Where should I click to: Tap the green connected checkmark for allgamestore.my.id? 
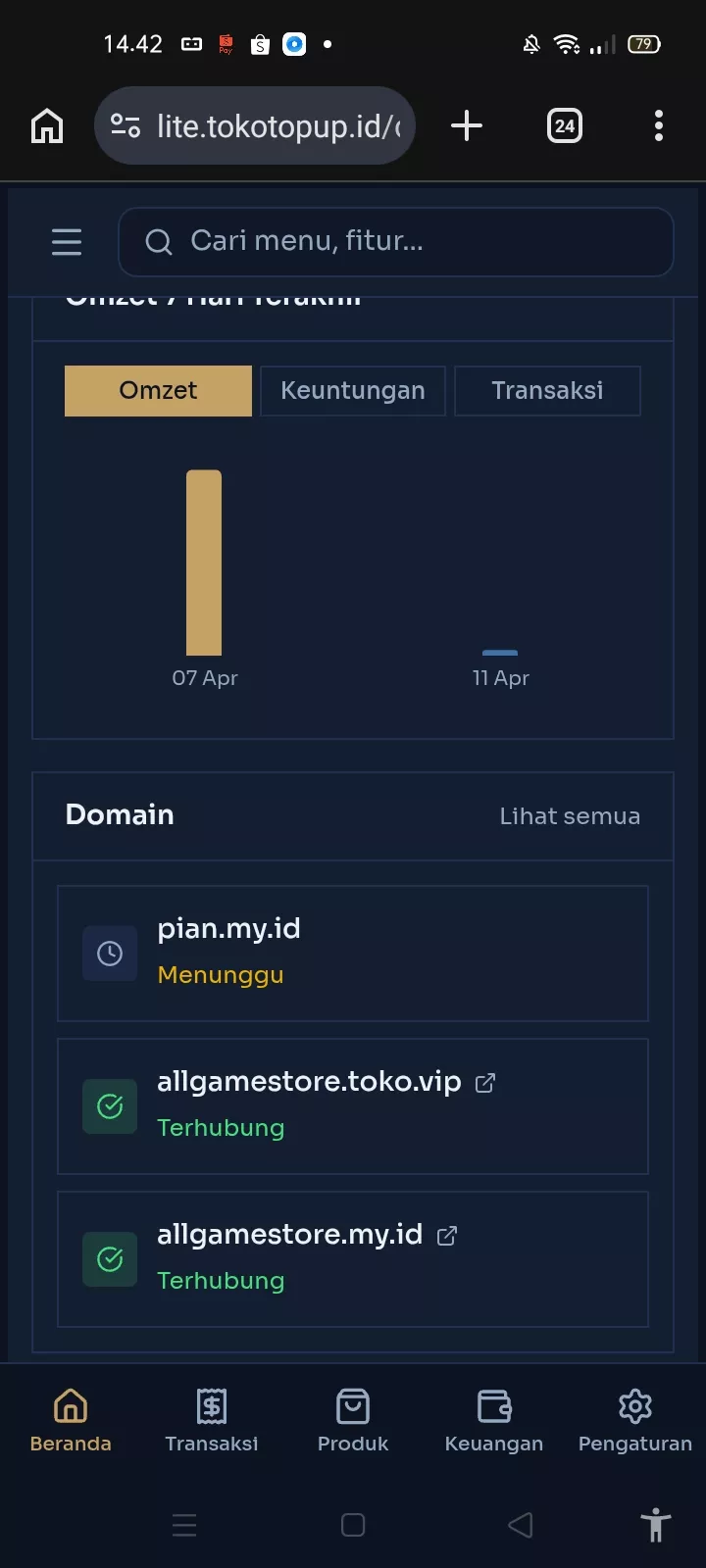[x=109, y=1259]
